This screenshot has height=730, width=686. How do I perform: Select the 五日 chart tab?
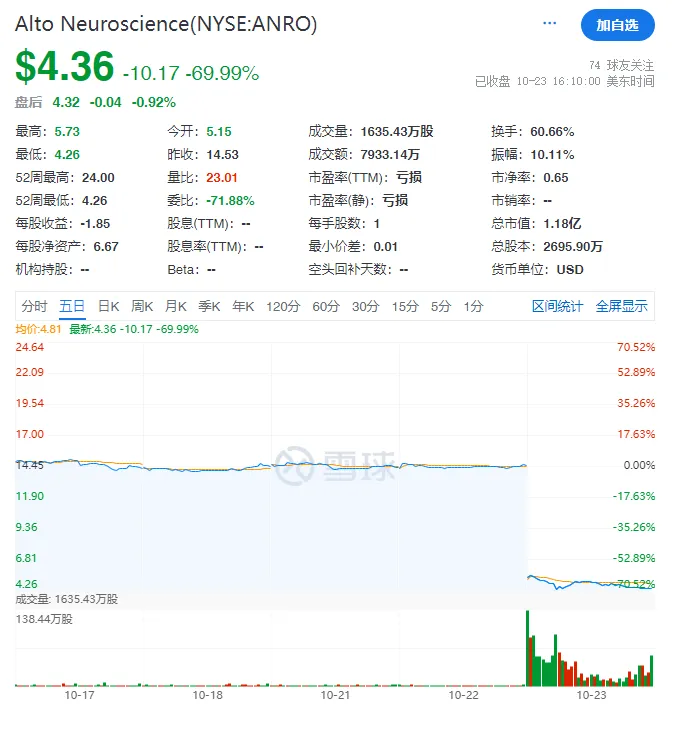pyautogui.click(x=73, y=307)
